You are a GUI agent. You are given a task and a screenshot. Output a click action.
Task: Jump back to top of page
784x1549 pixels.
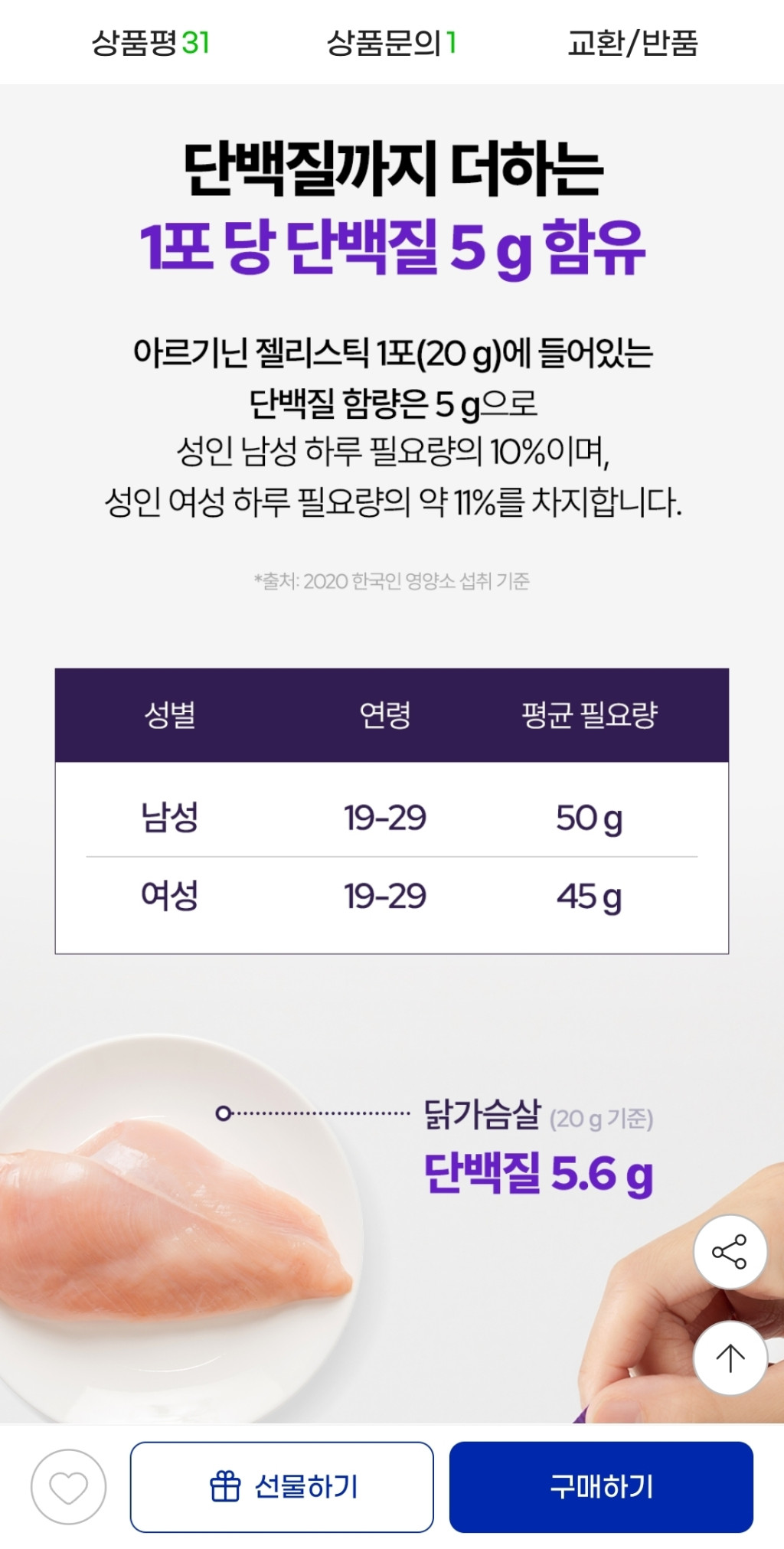730,1358
